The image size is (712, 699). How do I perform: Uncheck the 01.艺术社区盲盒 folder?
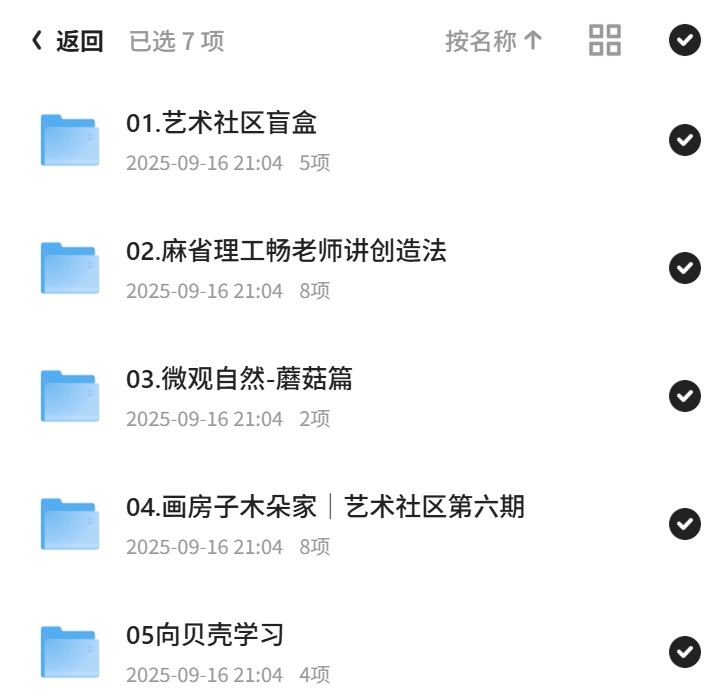(685, 140)
